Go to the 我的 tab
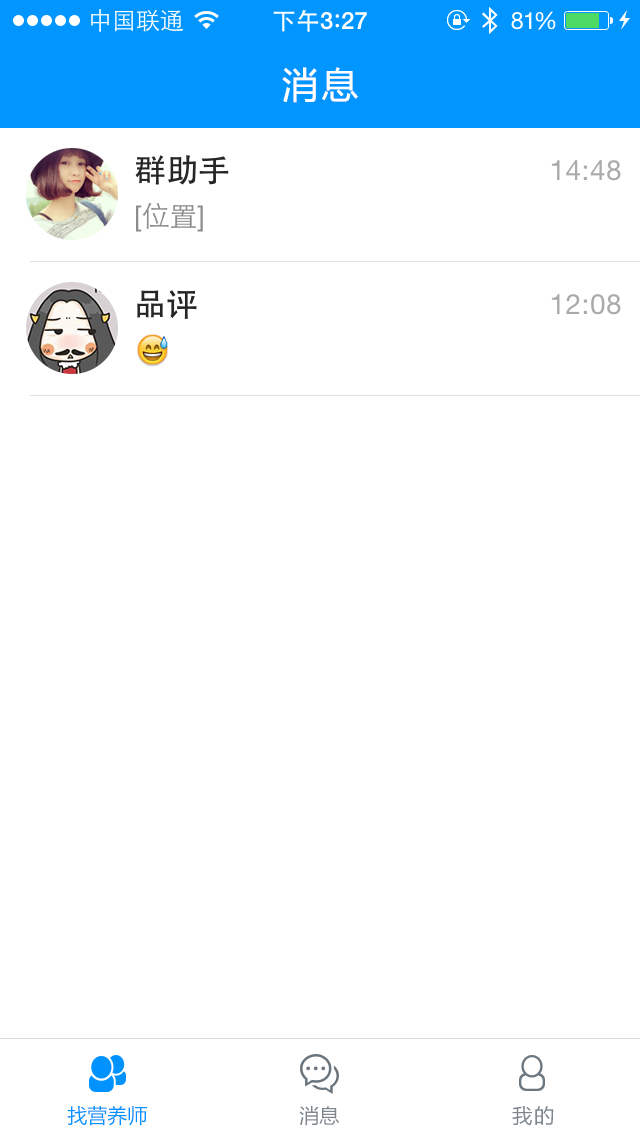This screenshot has width=640, height=1136. click(x=532, y=1088)
